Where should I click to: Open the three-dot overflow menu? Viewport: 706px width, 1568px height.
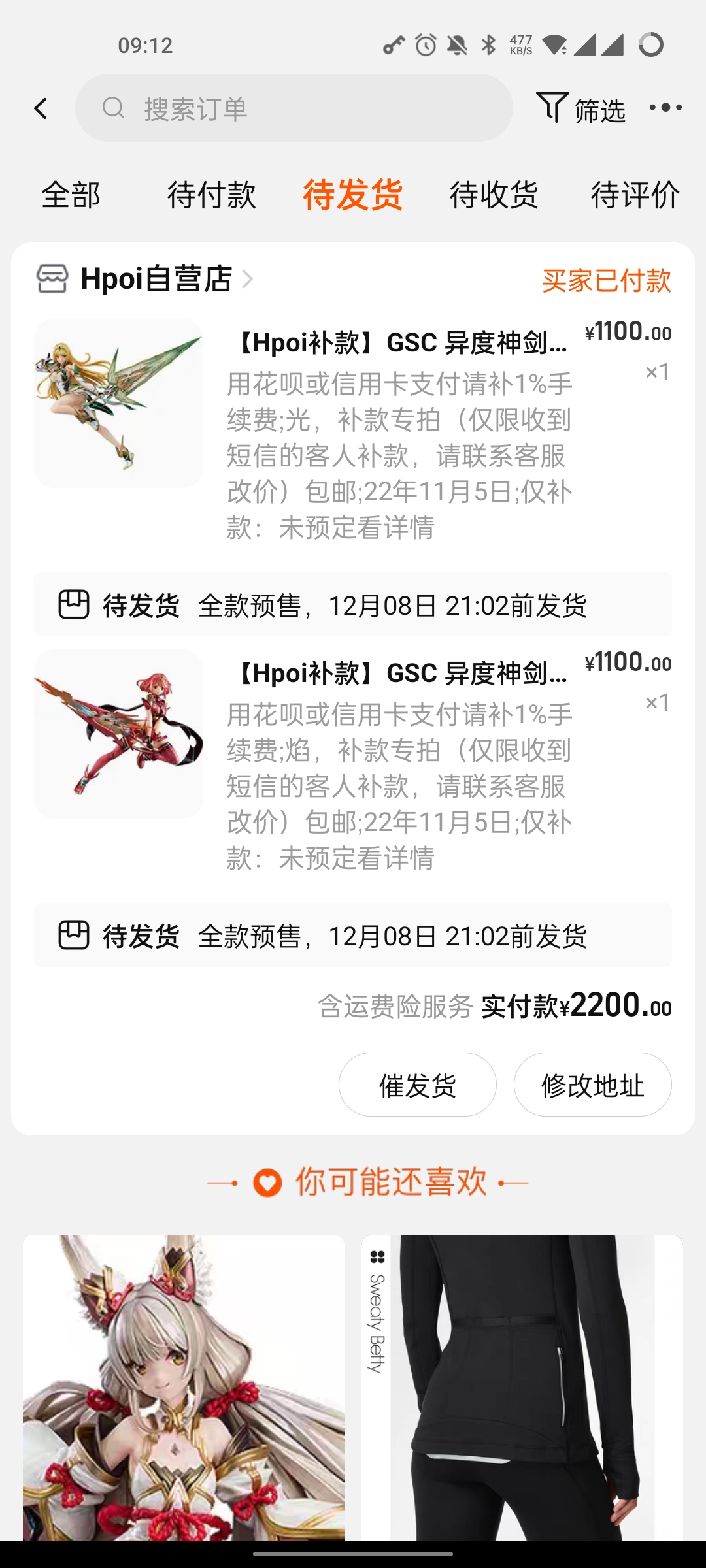(x=665, y=108)
